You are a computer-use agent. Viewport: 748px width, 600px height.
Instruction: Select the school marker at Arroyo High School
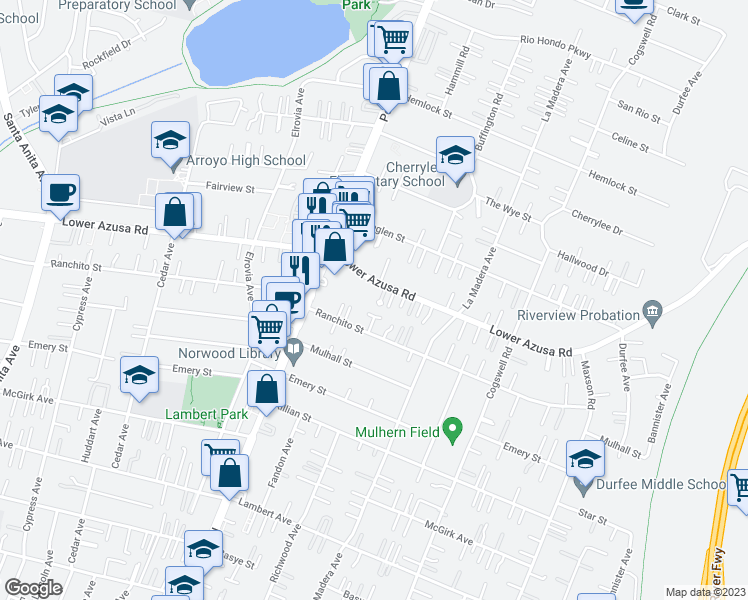click(171, 139)
